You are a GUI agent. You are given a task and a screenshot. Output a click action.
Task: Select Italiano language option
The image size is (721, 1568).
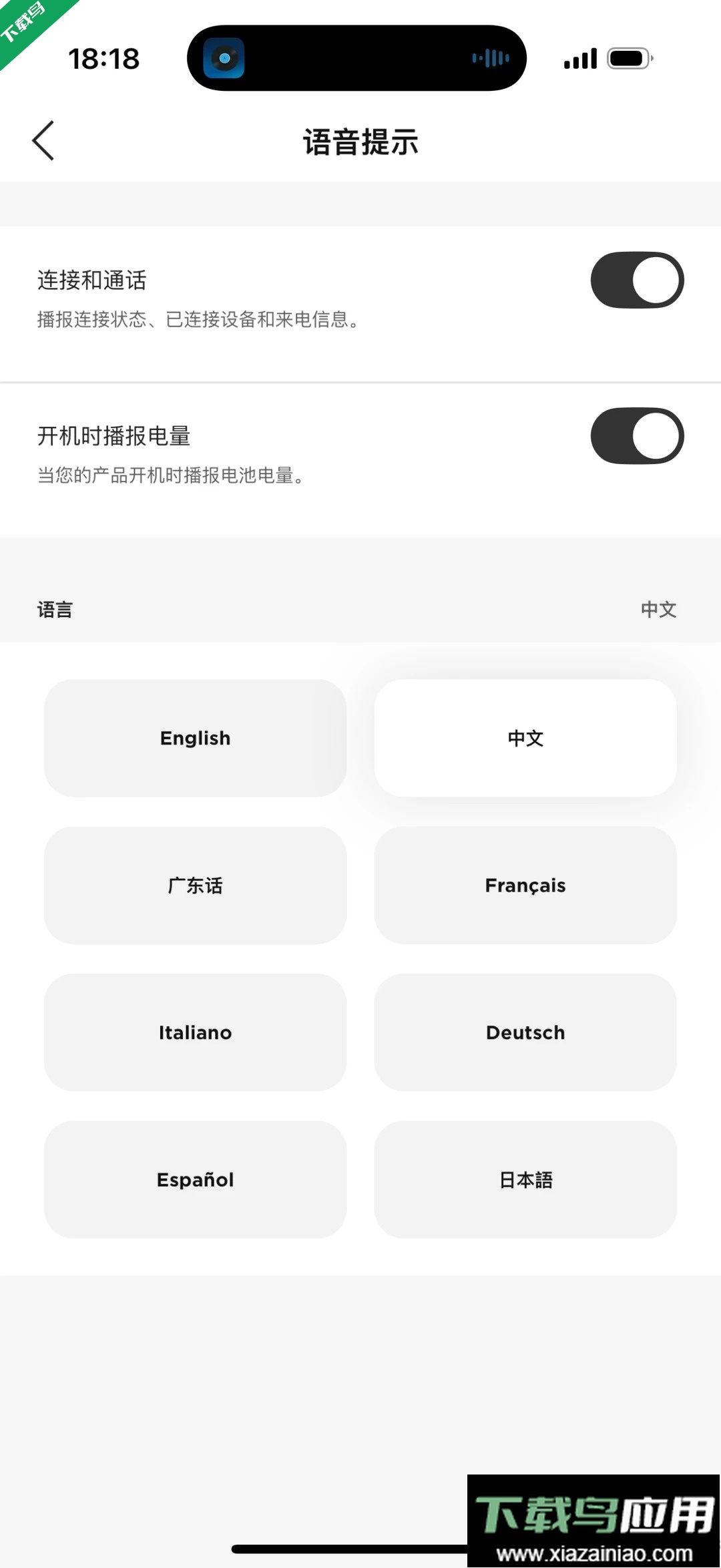(195, 1032)
